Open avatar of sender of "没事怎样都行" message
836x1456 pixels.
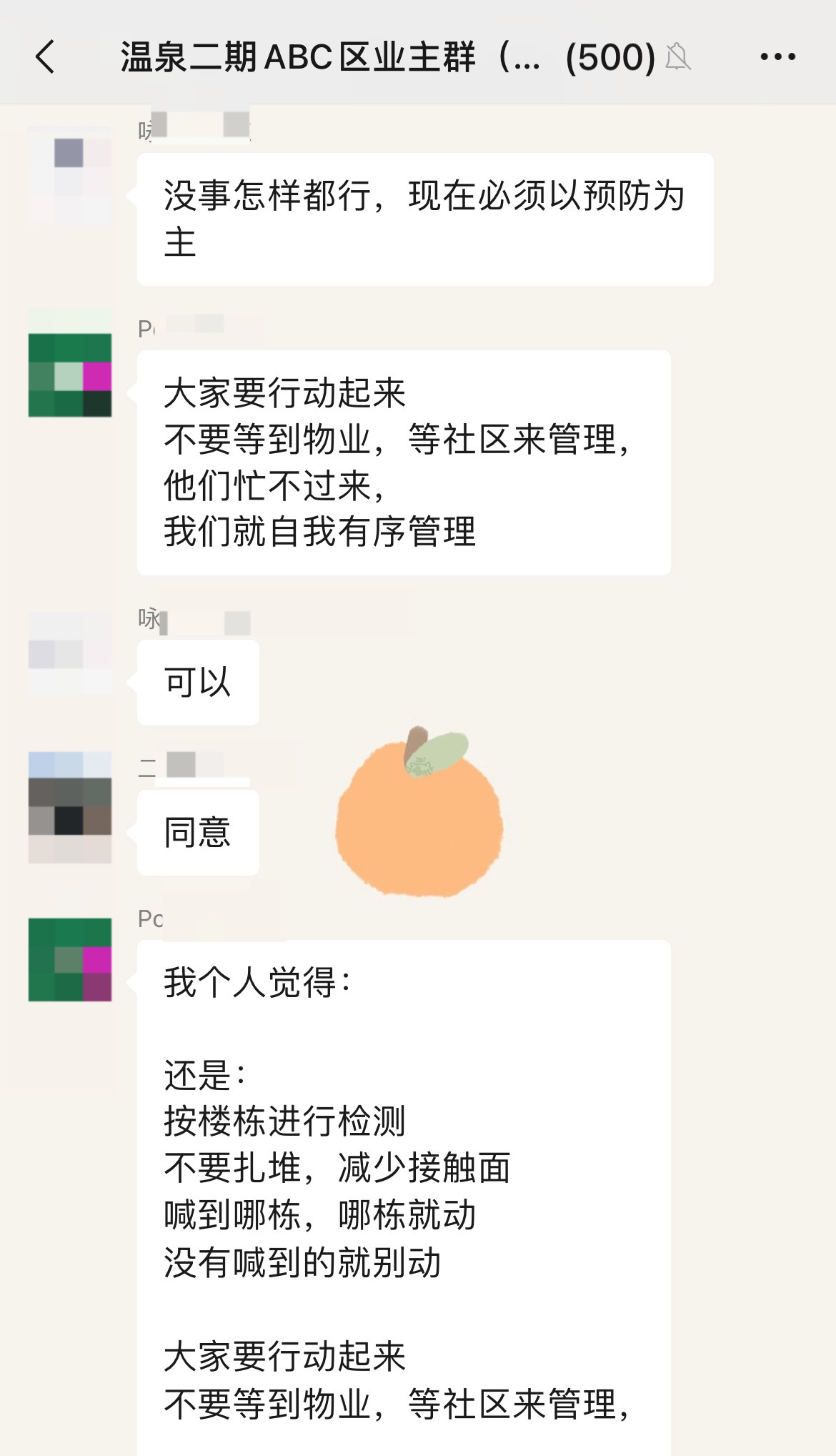point(70,174)
